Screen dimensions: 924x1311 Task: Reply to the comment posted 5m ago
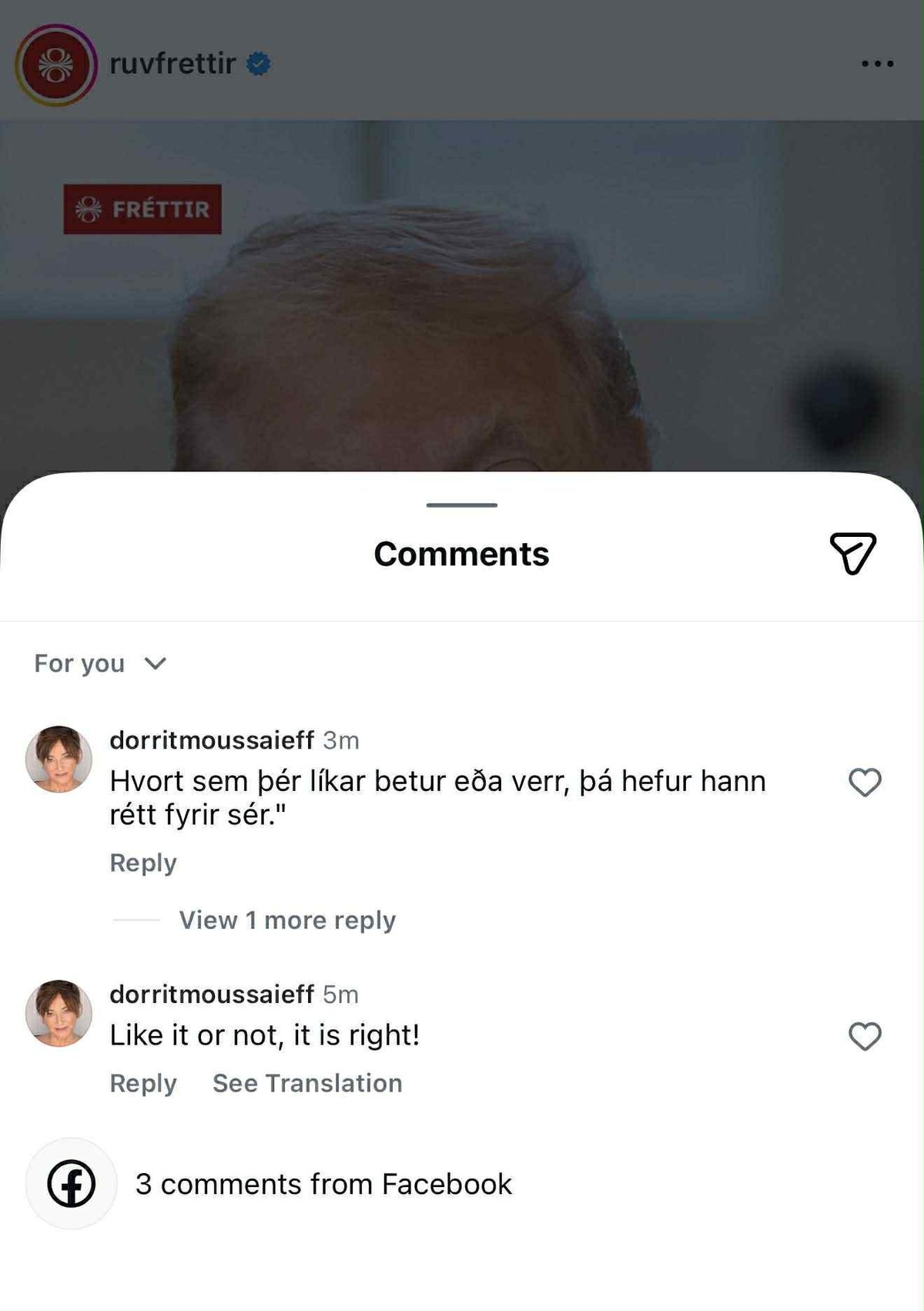coord(143,1083)
